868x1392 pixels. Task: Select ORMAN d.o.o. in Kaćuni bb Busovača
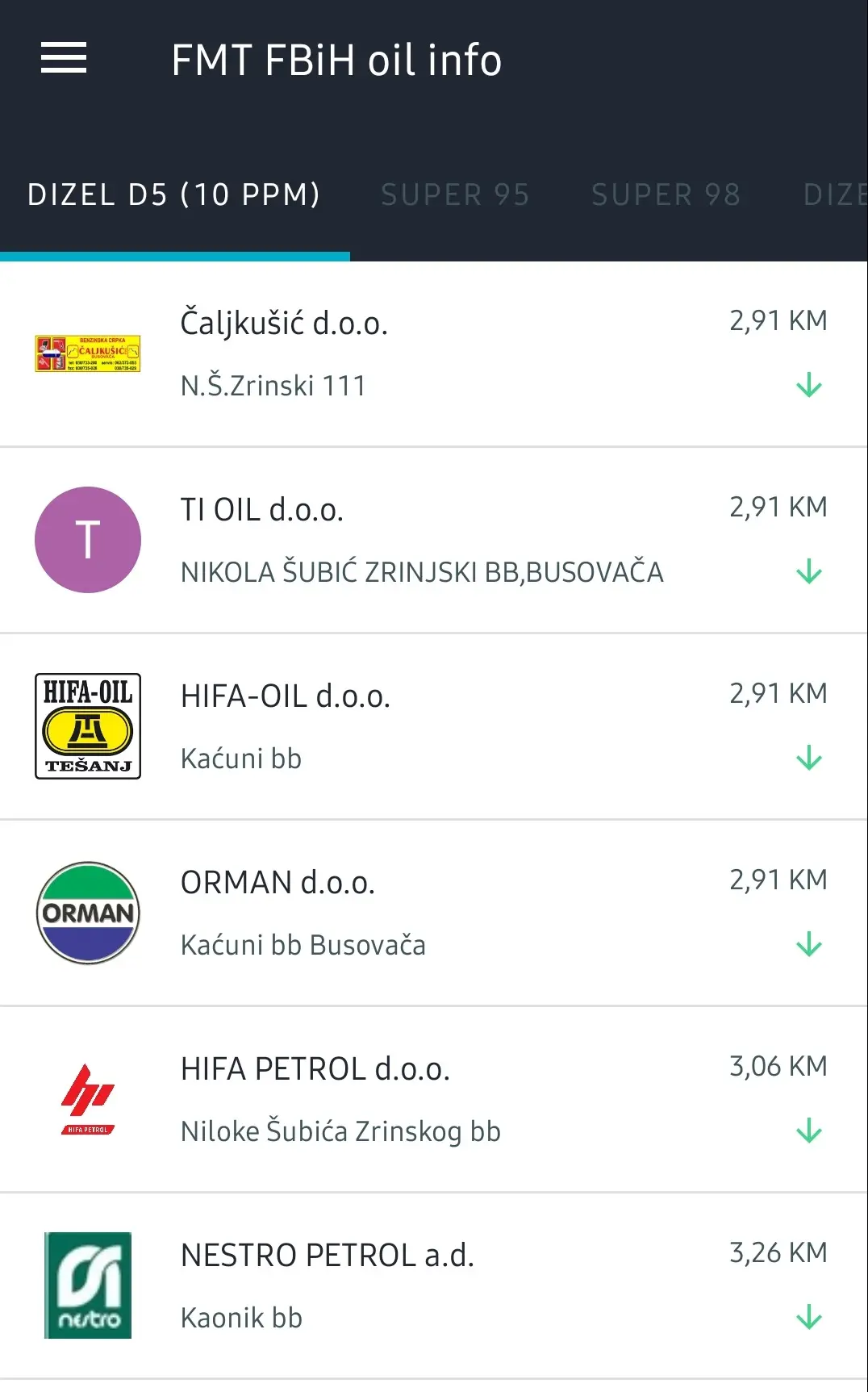tap(433, 913)
